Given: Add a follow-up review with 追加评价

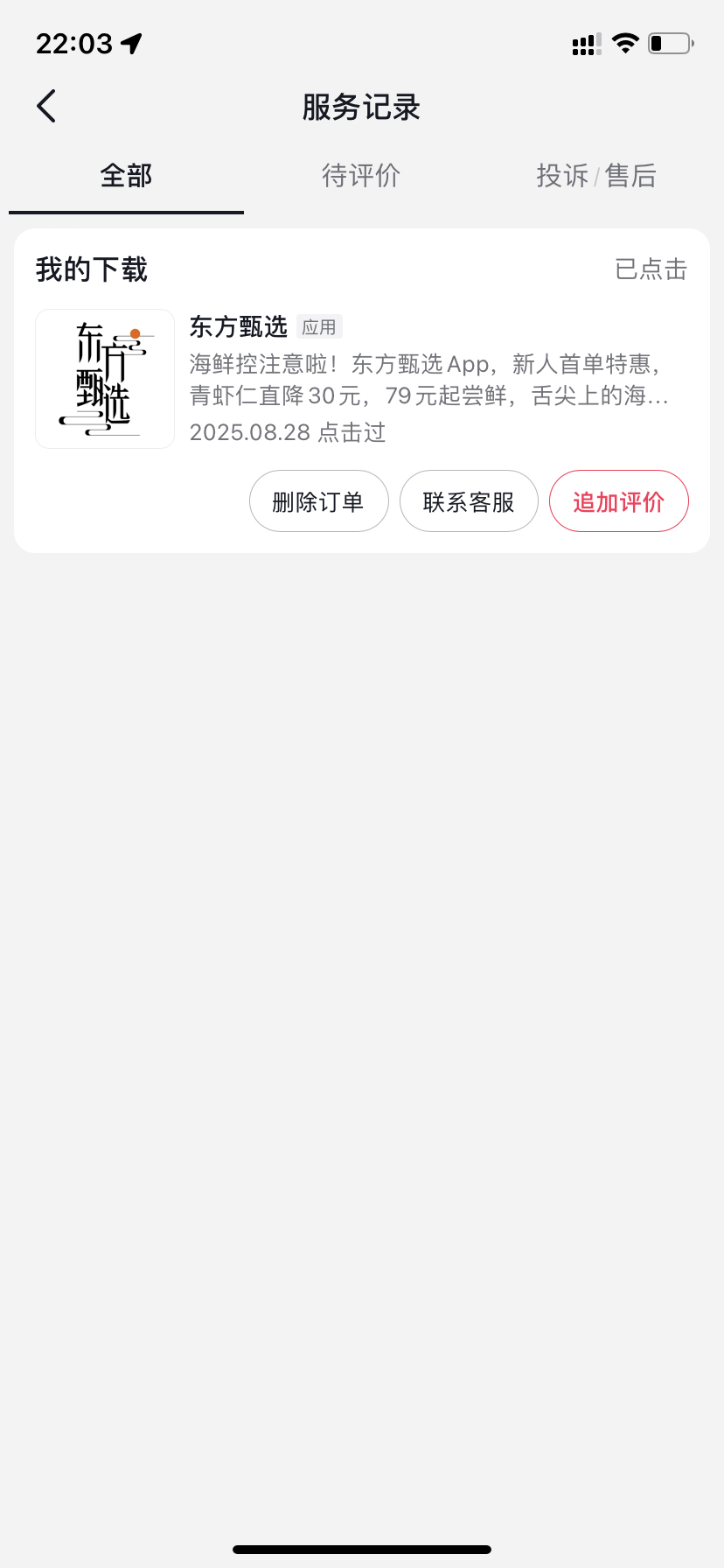Looking at the screenshot, I should (619, 501).
